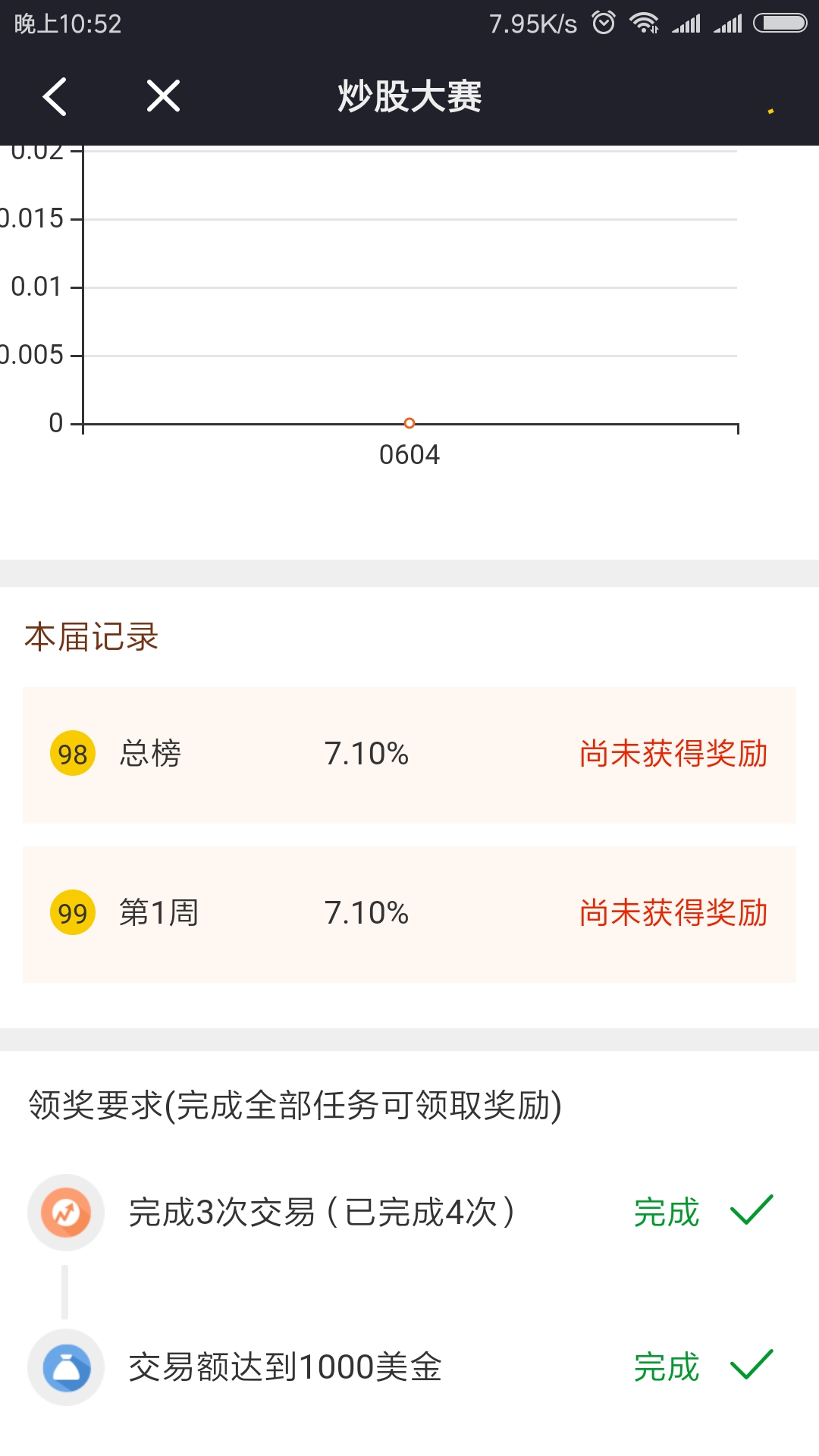This screenshot has width=819, height=1456.
Task: Close the 炒股大赛 page
Action: pos(163,96)
